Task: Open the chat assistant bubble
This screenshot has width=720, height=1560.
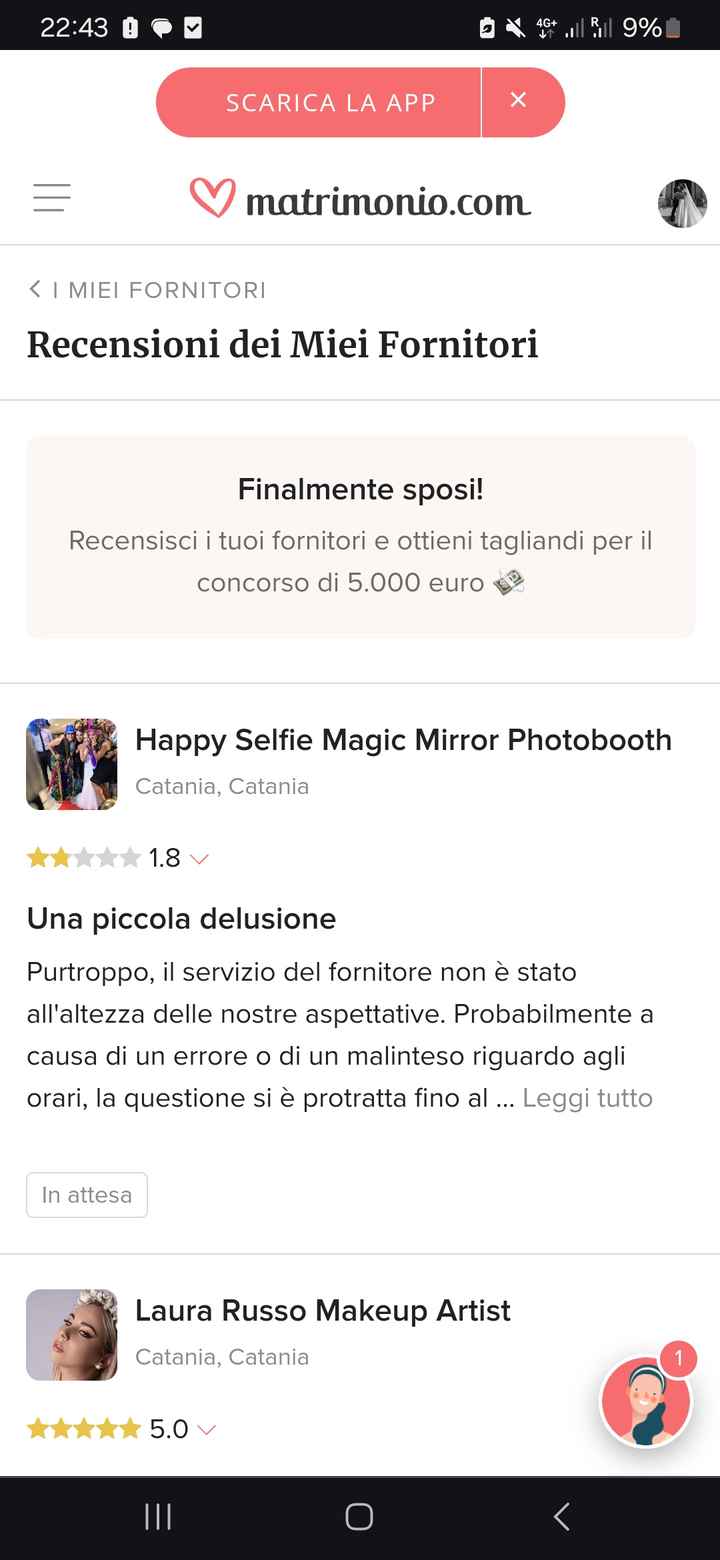Action: tap(646, 1402)
